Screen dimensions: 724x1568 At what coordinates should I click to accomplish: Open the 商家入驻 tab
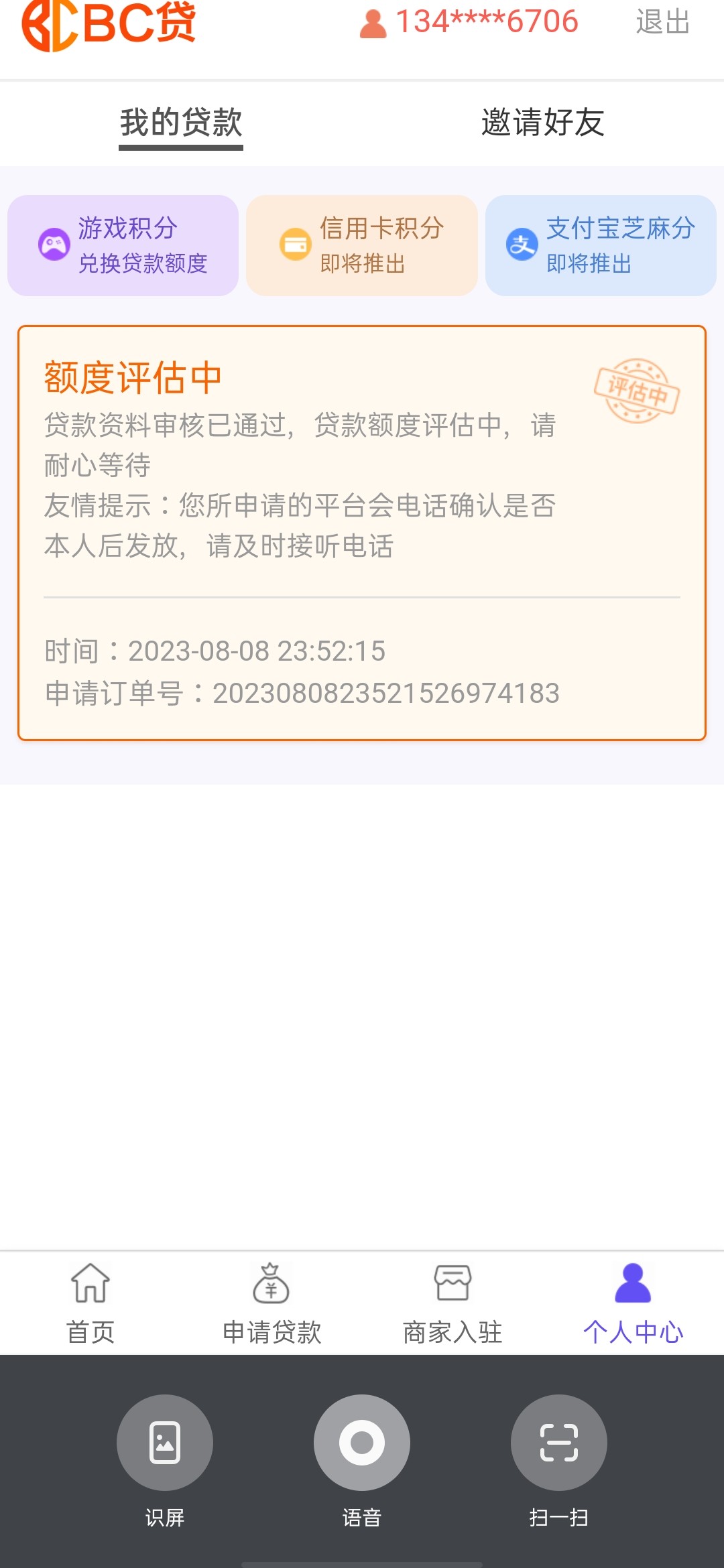pos(452,1303)
